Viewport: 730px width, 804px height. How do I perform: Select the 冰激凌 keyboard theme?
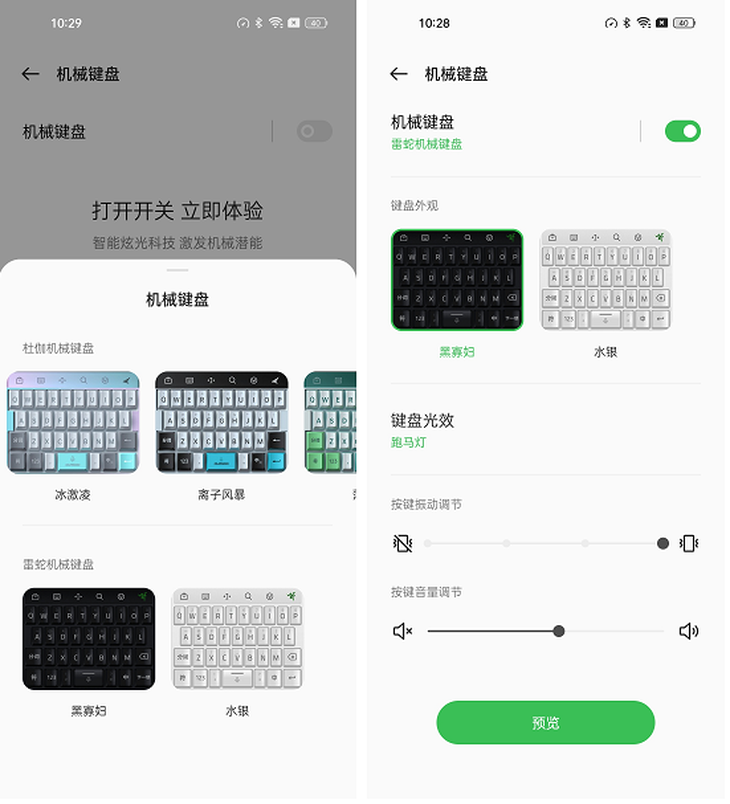[72, 422]
